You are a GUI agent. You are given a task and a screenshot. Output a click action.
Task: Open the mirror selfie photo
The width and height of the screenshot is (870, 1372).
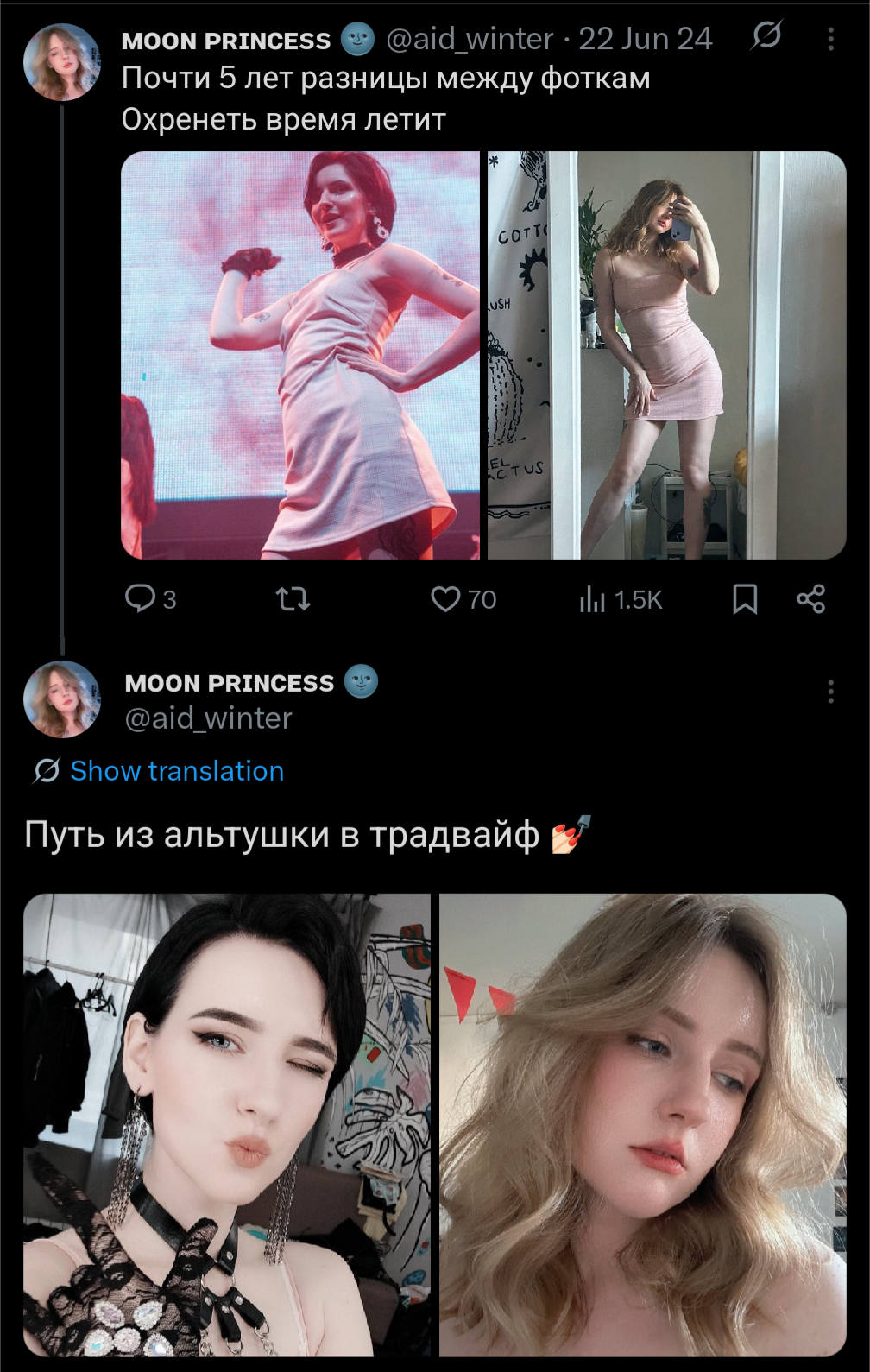666,355
